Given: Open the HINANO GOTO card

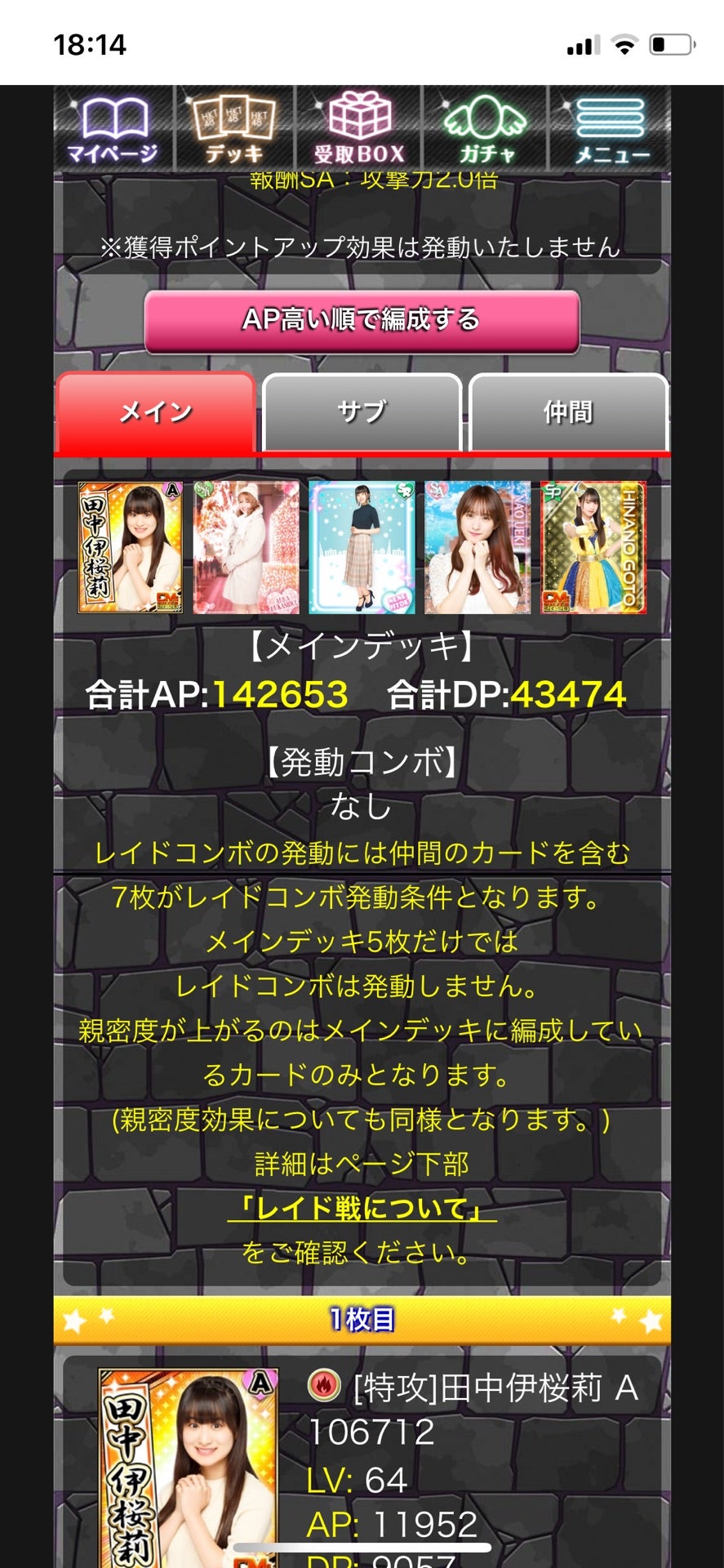Looking at the screenshot, I should (x=593, y=547).
